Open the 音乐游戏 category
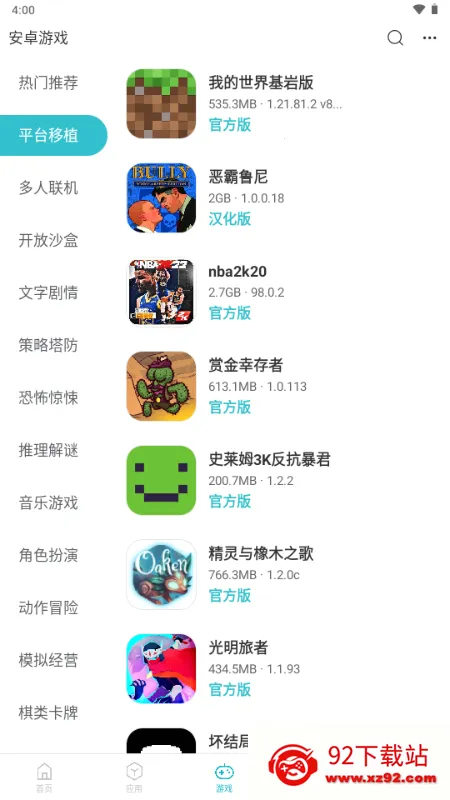 click(48, 503)
